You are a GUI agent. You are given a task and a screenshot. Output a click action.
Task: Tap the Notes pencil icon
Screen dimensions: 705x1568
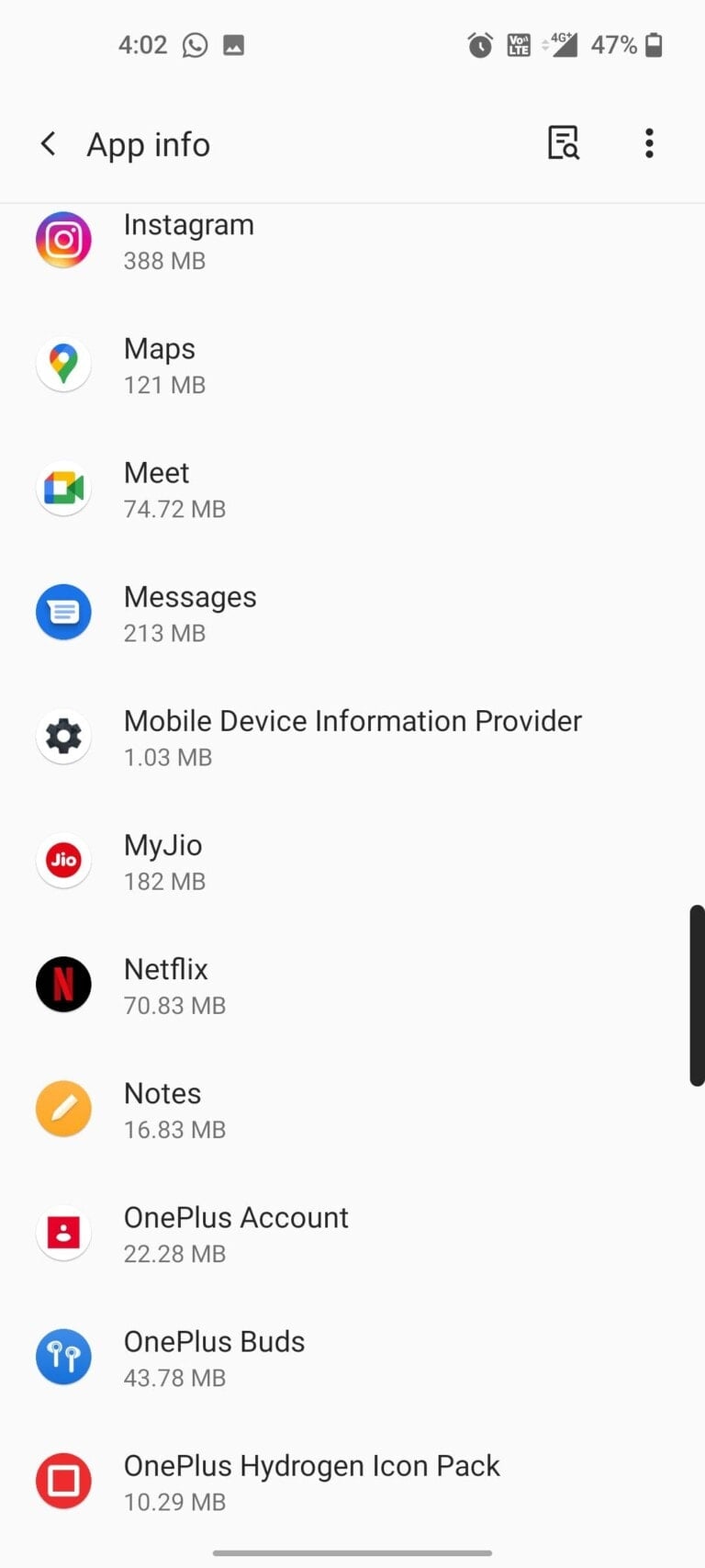pyautogui.click(x=63, y=1108)
